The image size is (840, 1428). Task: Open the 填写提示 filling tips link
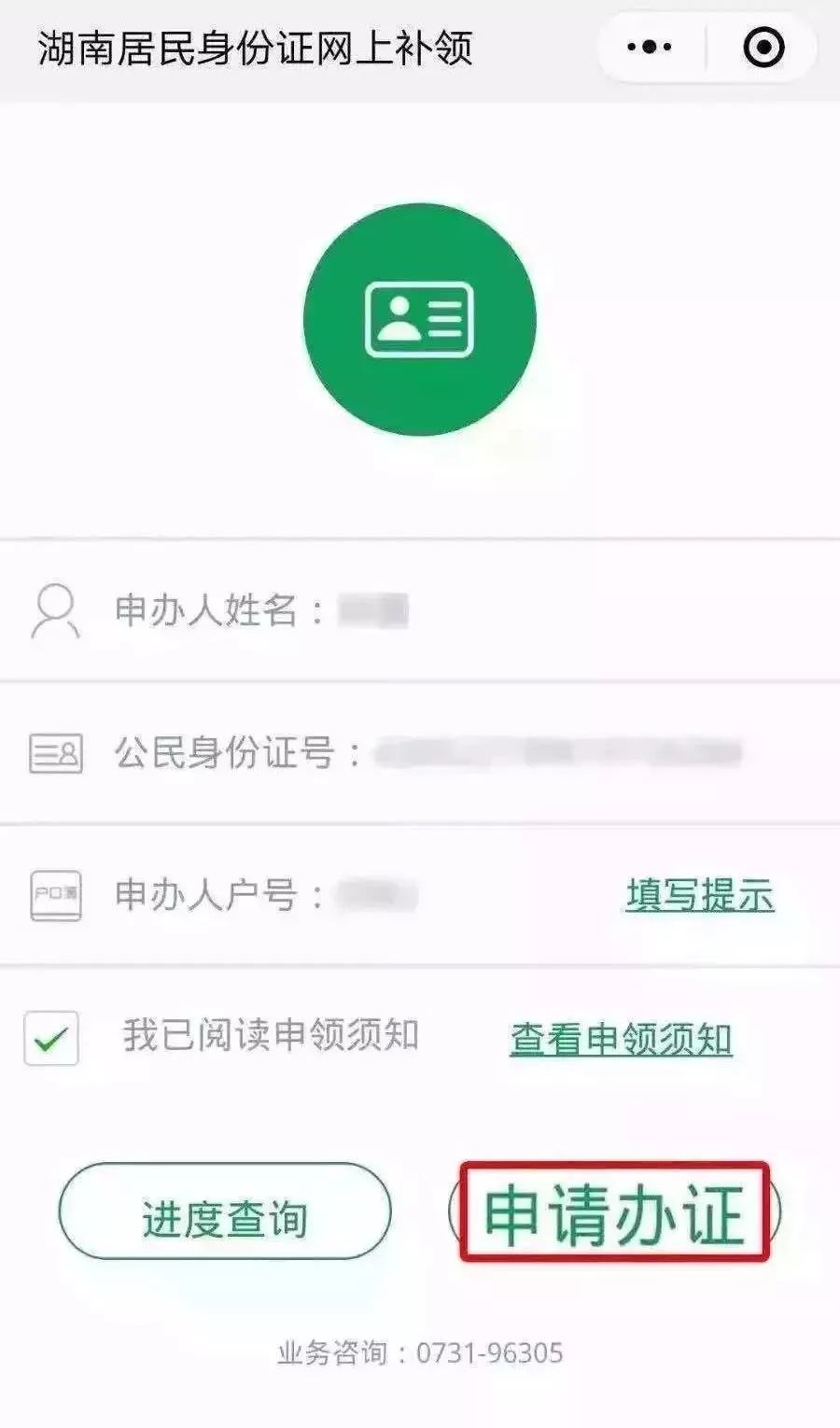point(700,895)
